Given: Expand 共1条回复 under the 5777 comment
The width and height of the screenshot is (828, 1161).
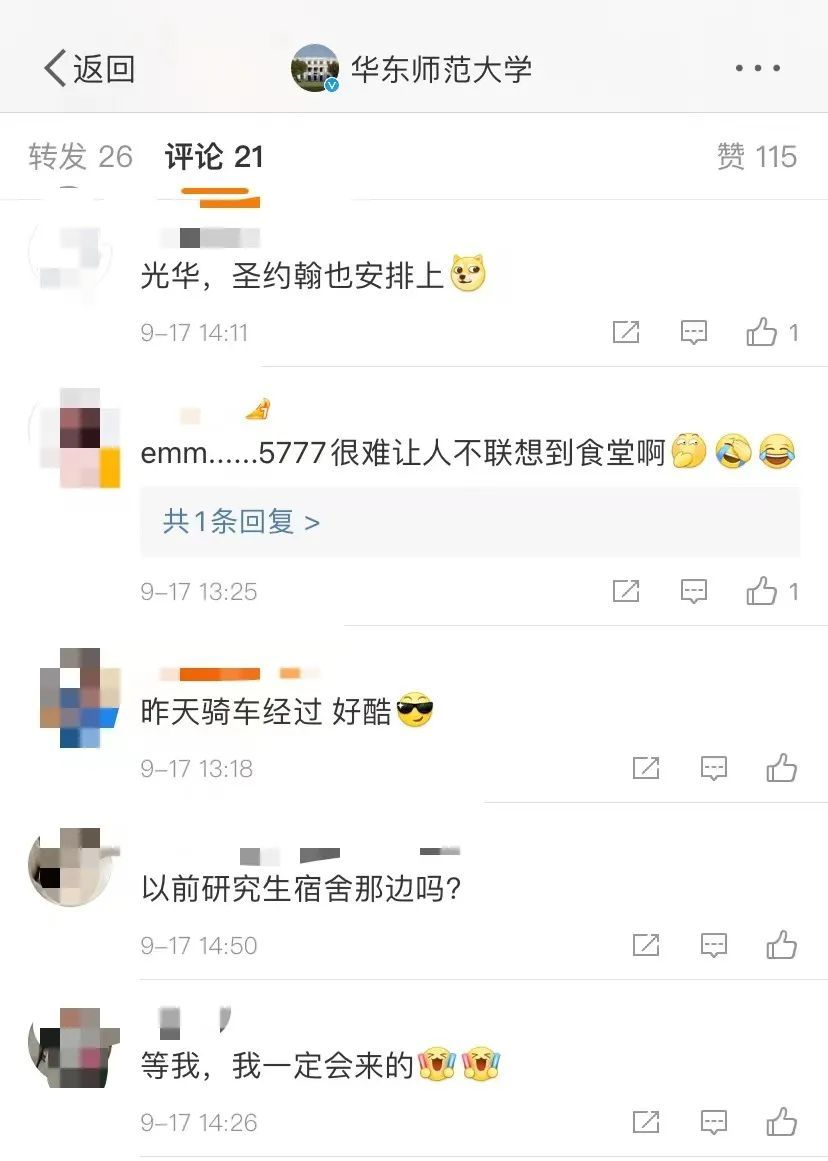Looking at the screenshot, I should click(241, 521).
